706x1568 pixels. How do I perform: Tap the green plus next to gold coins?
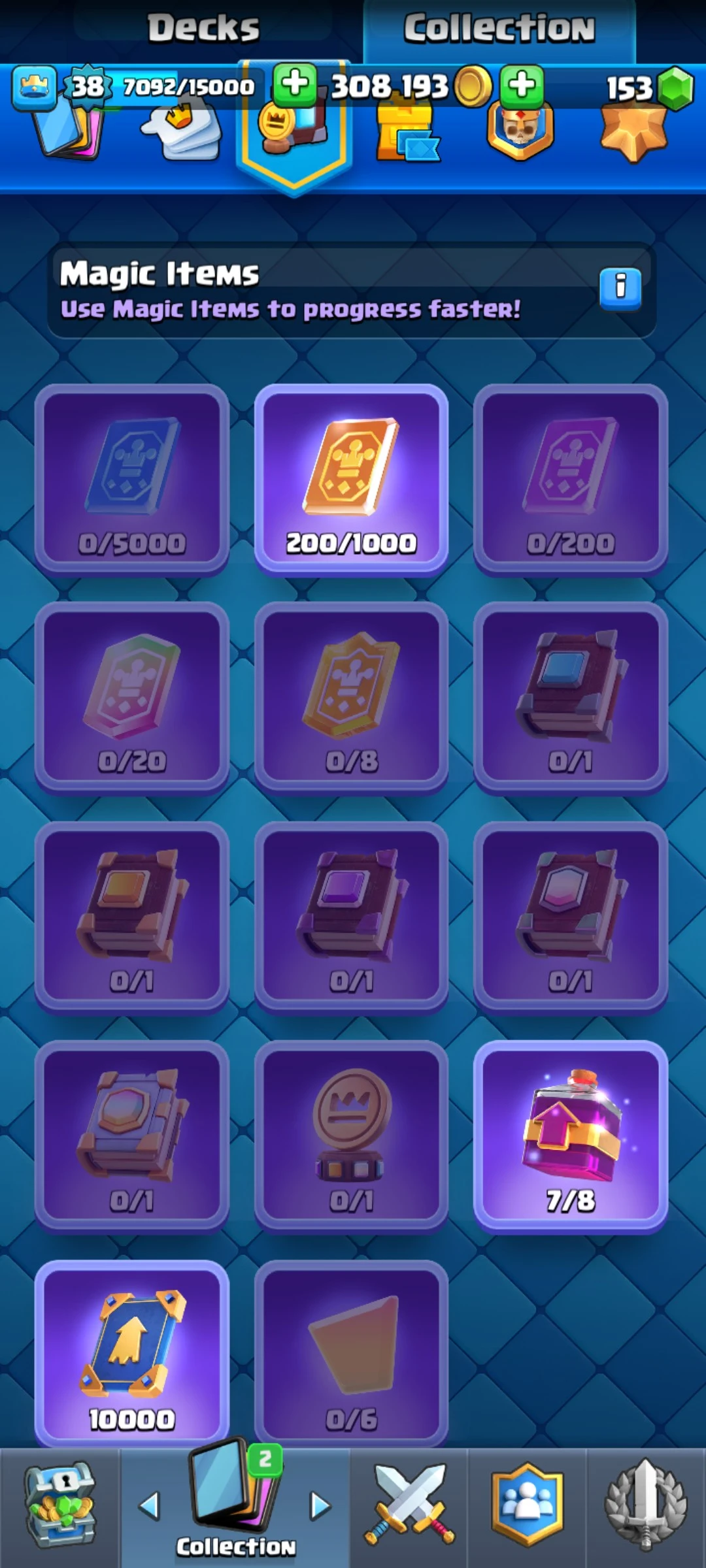522,86
